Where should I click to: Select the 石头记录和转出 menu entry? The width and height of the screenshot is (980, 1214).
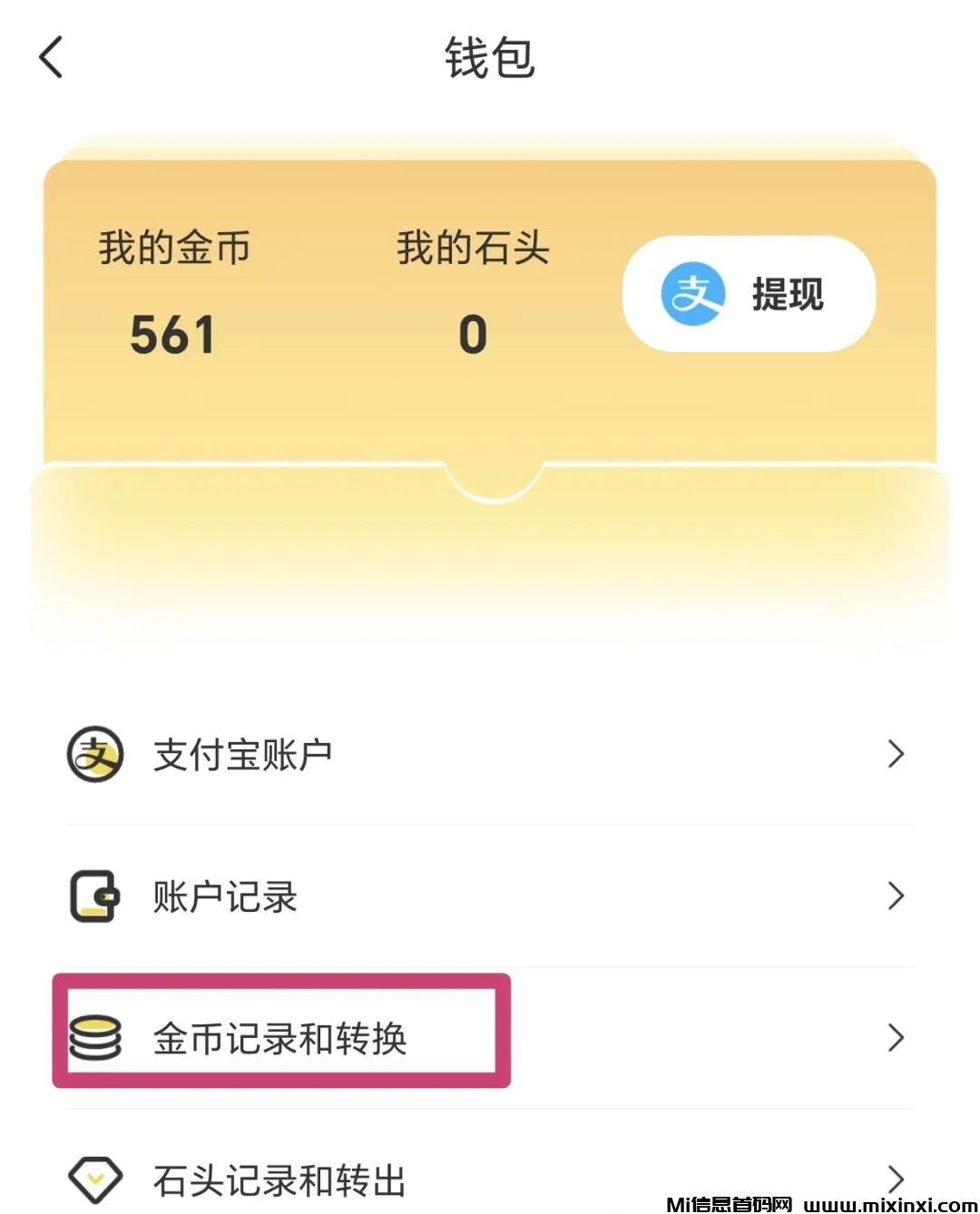coord(277,1178)
